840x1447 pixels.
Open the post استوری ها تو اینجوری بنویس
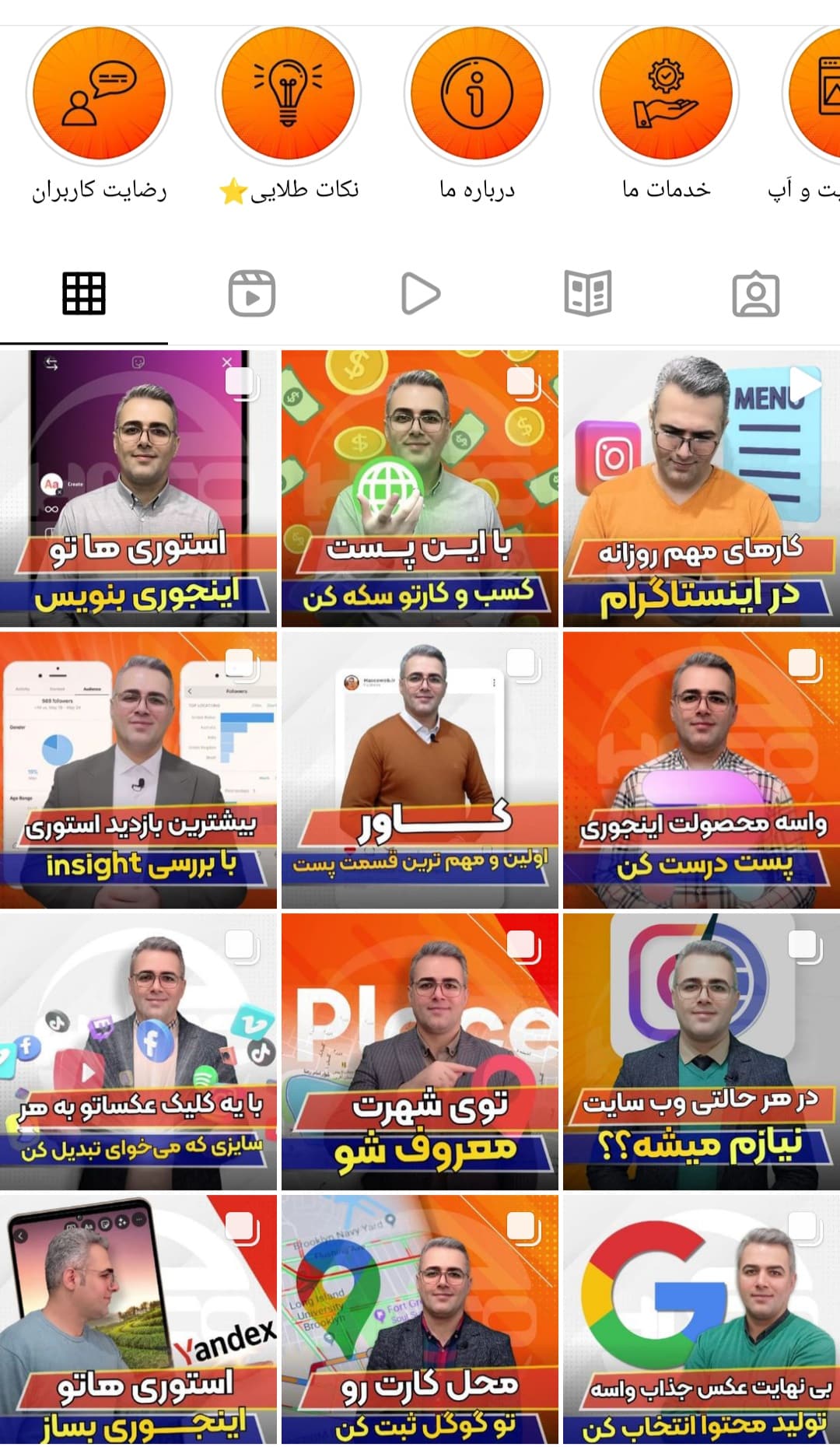tap(138, 489)
